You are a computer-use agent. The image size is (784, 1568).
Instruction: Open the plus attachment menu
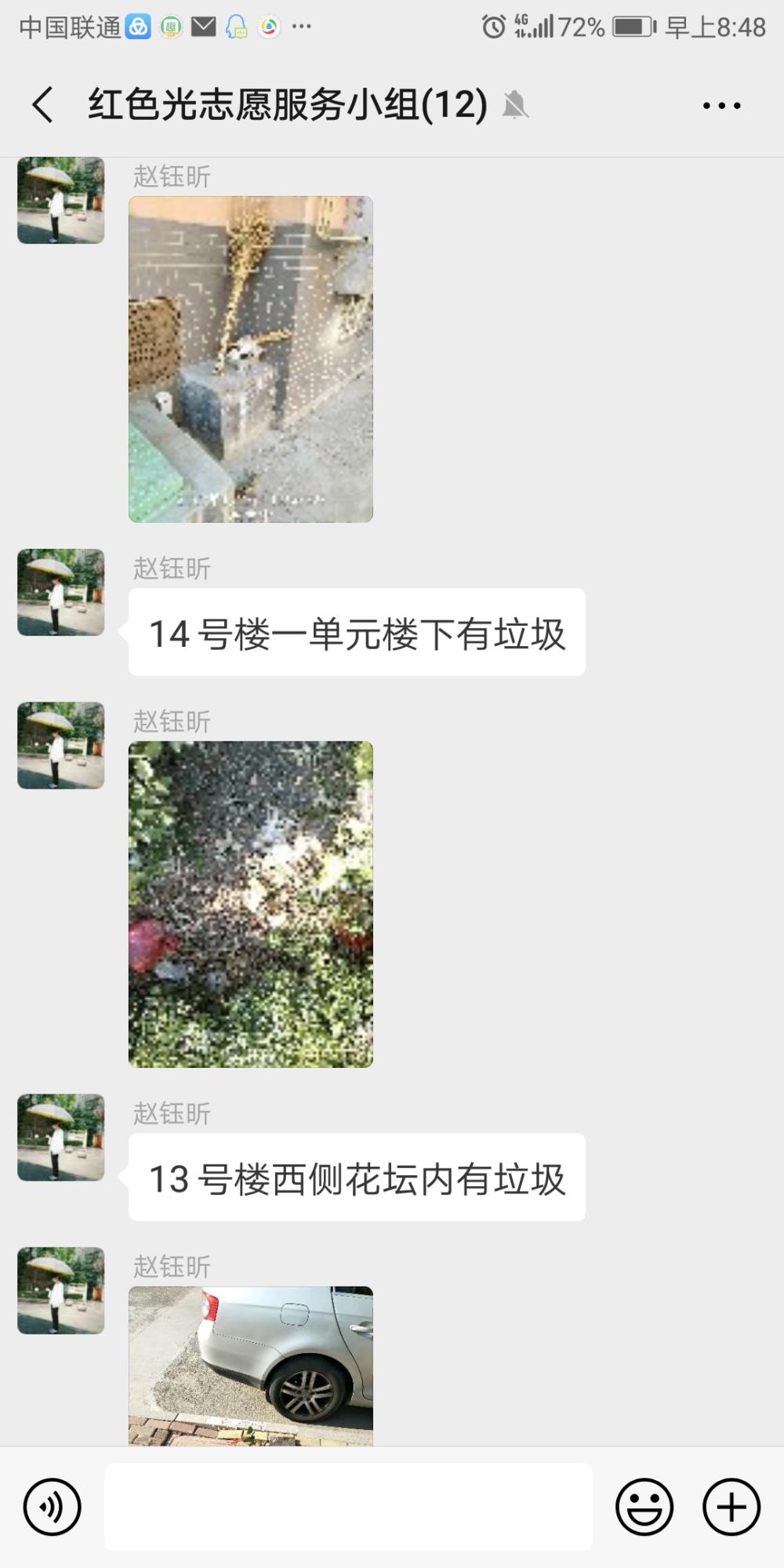[x=731, y=1507]
